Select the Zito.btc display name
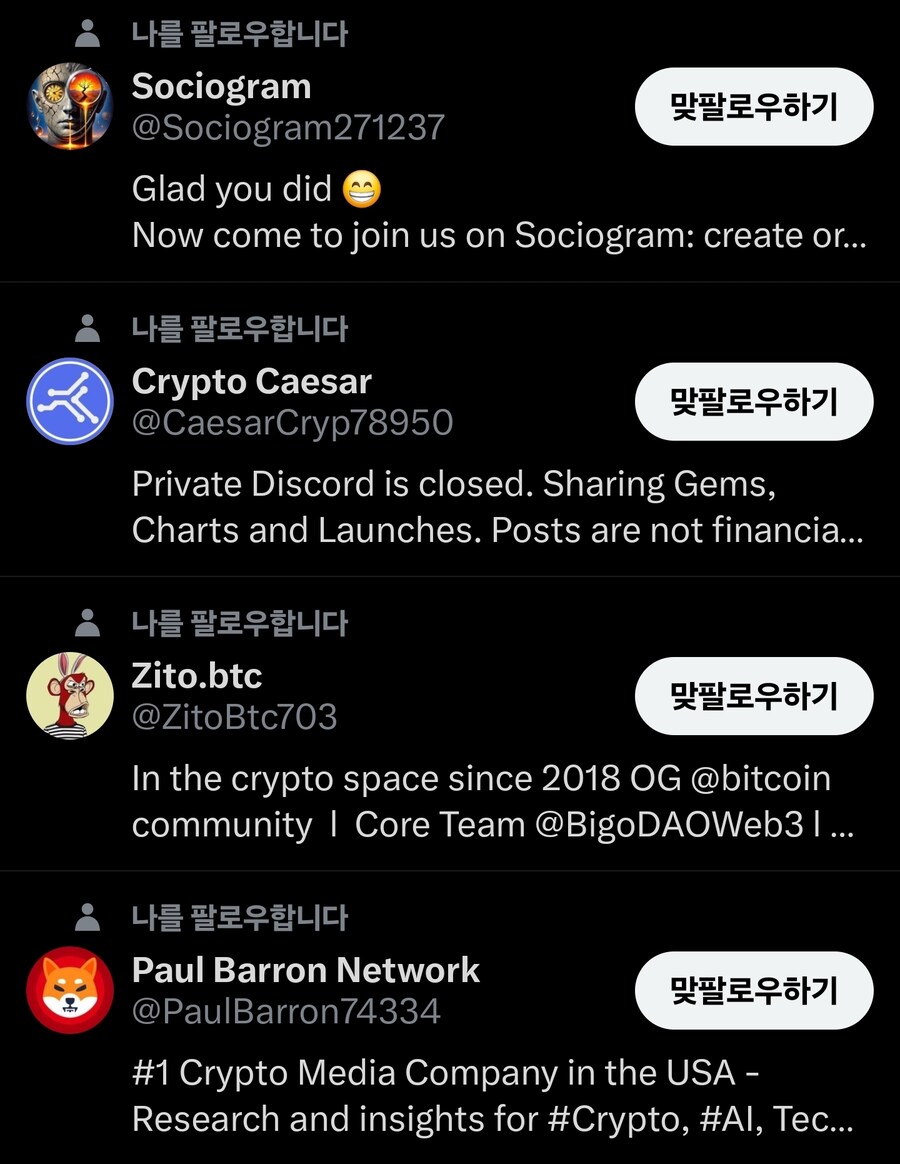This screenshot has width=900, height=1164. pyautogui.click(x=196, y=675)
